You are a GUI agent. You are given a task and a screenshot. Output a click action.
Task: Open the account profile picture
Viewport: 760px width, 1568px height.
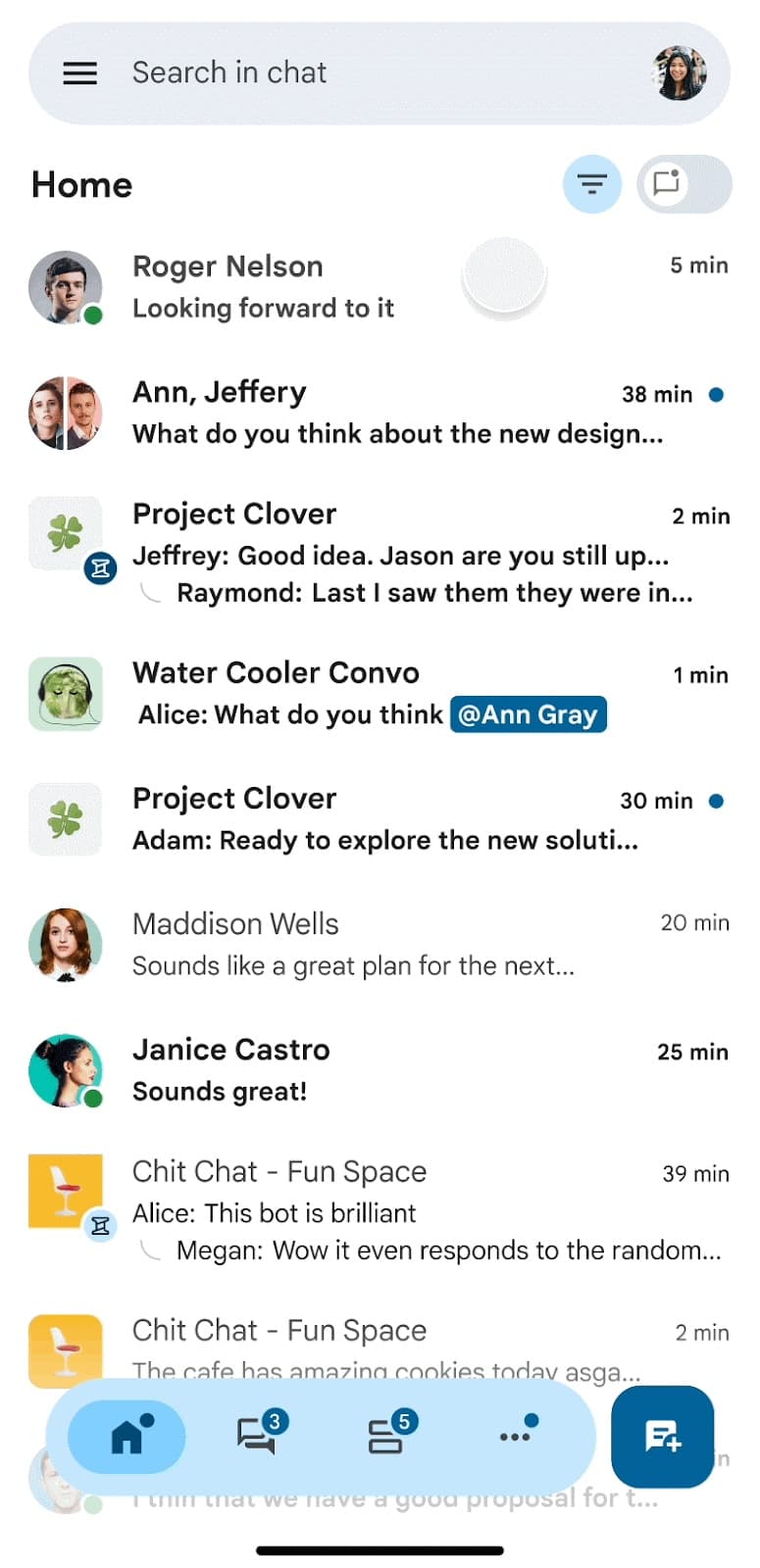pos(679,73)
